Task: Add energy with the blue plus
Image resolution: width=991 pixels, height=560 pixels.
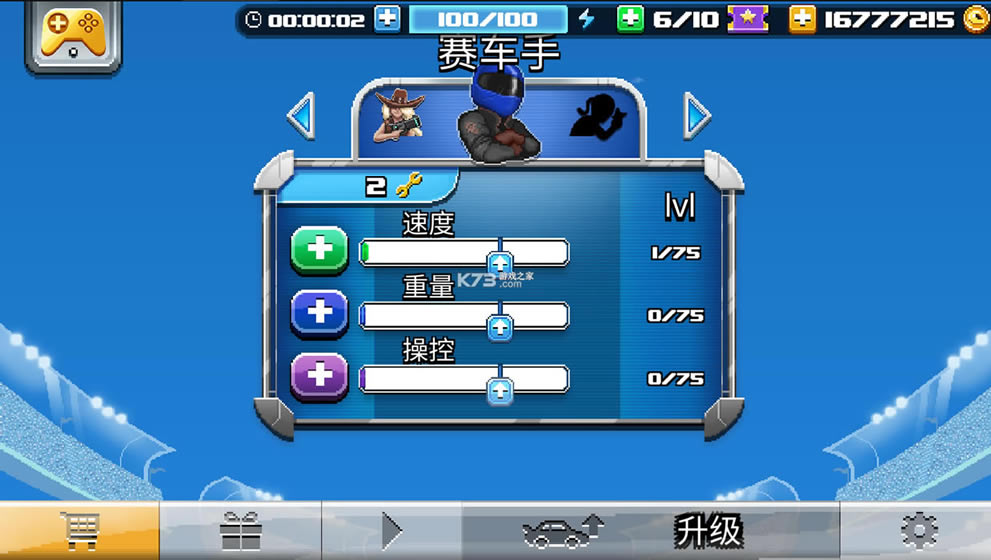Action: pyautogui.click(x=388, y=19)
